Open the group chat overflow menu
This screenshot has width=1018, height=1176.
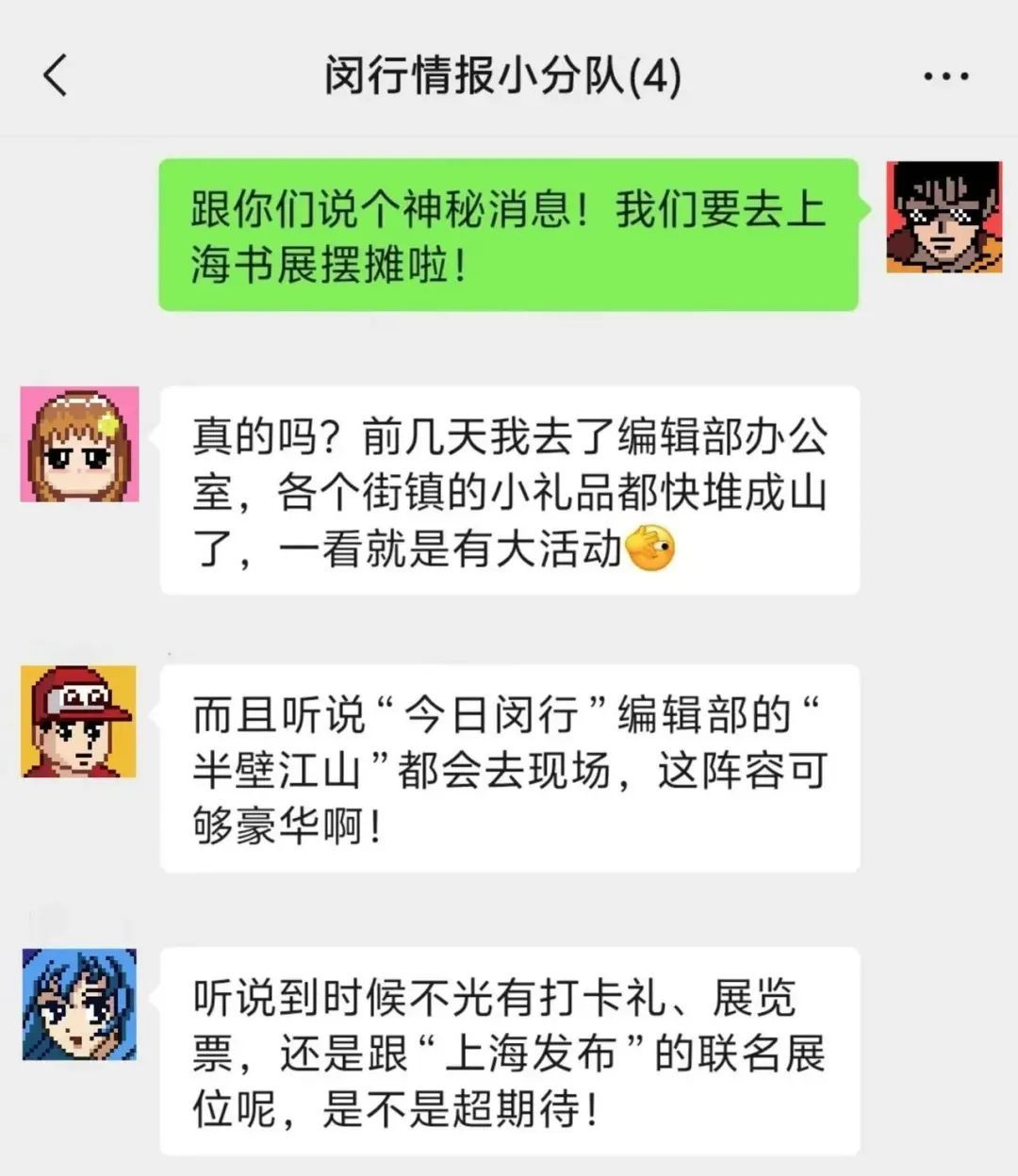(x=945, y=76)
